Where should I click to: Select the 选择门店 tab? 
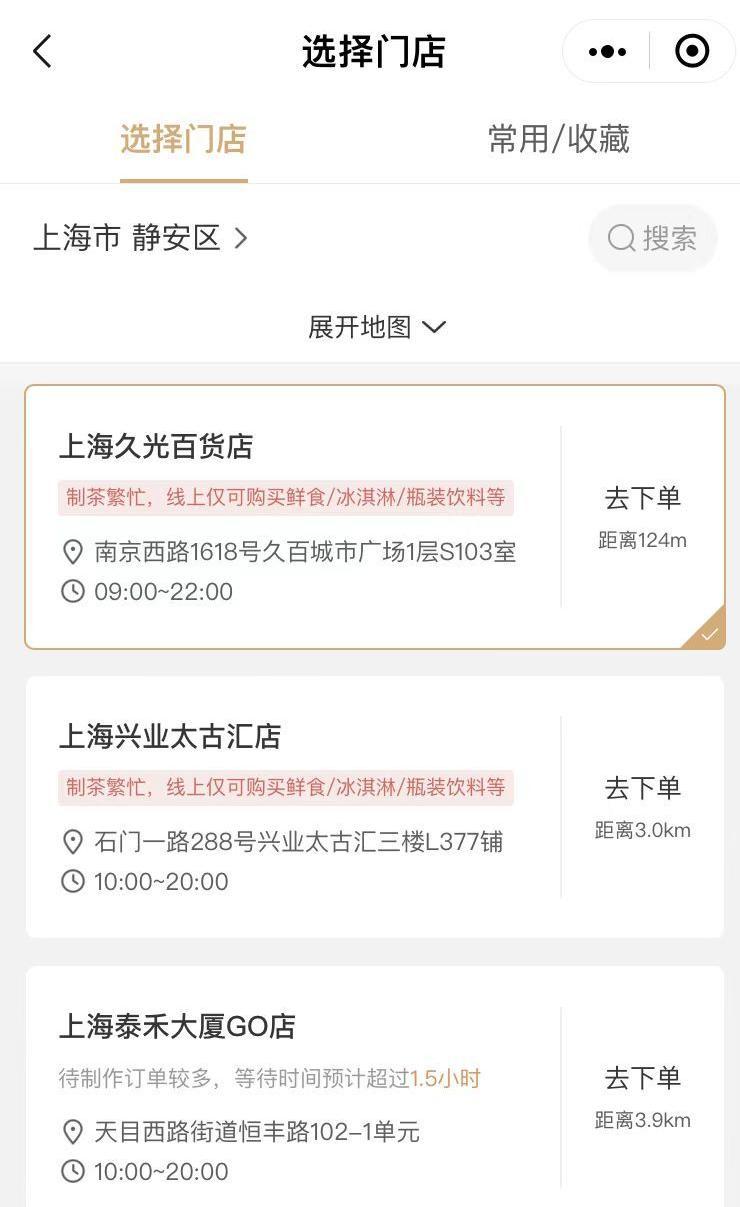click(183, 139)
